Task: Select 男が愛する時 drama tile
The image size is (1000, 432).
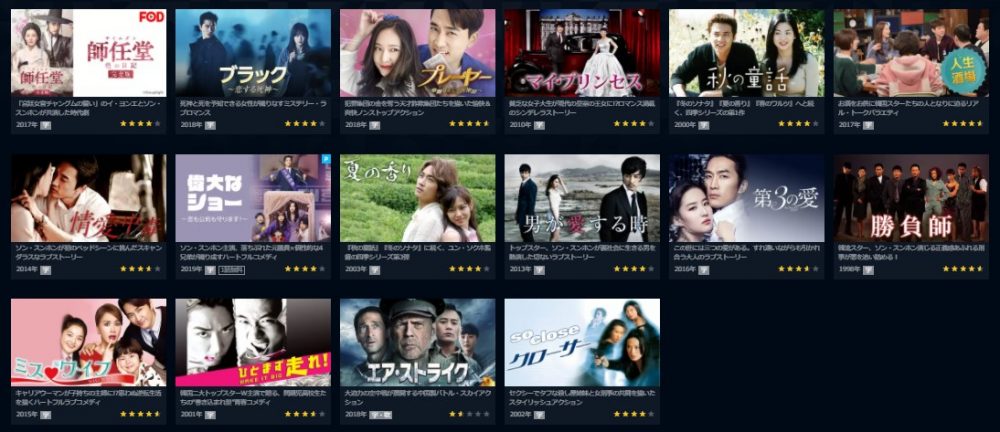Action: point(582,198)
